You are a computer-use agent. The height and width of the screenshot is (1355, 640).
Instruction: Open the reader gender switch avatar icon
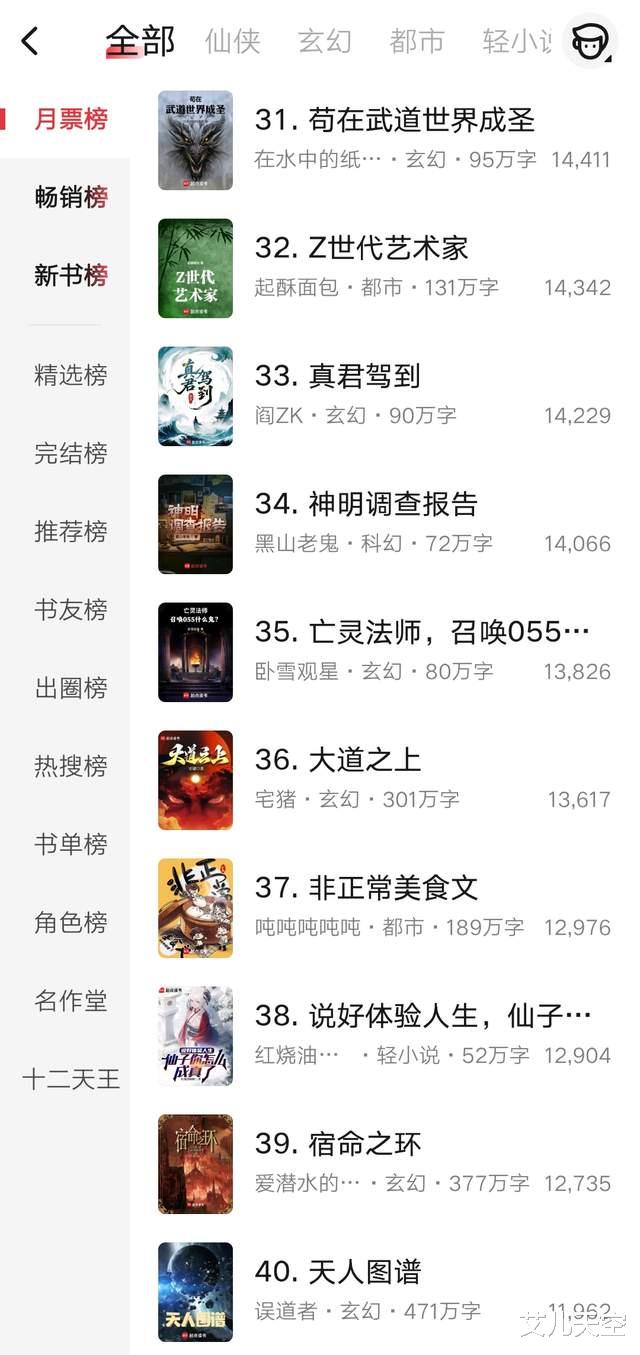coord(589,41)
